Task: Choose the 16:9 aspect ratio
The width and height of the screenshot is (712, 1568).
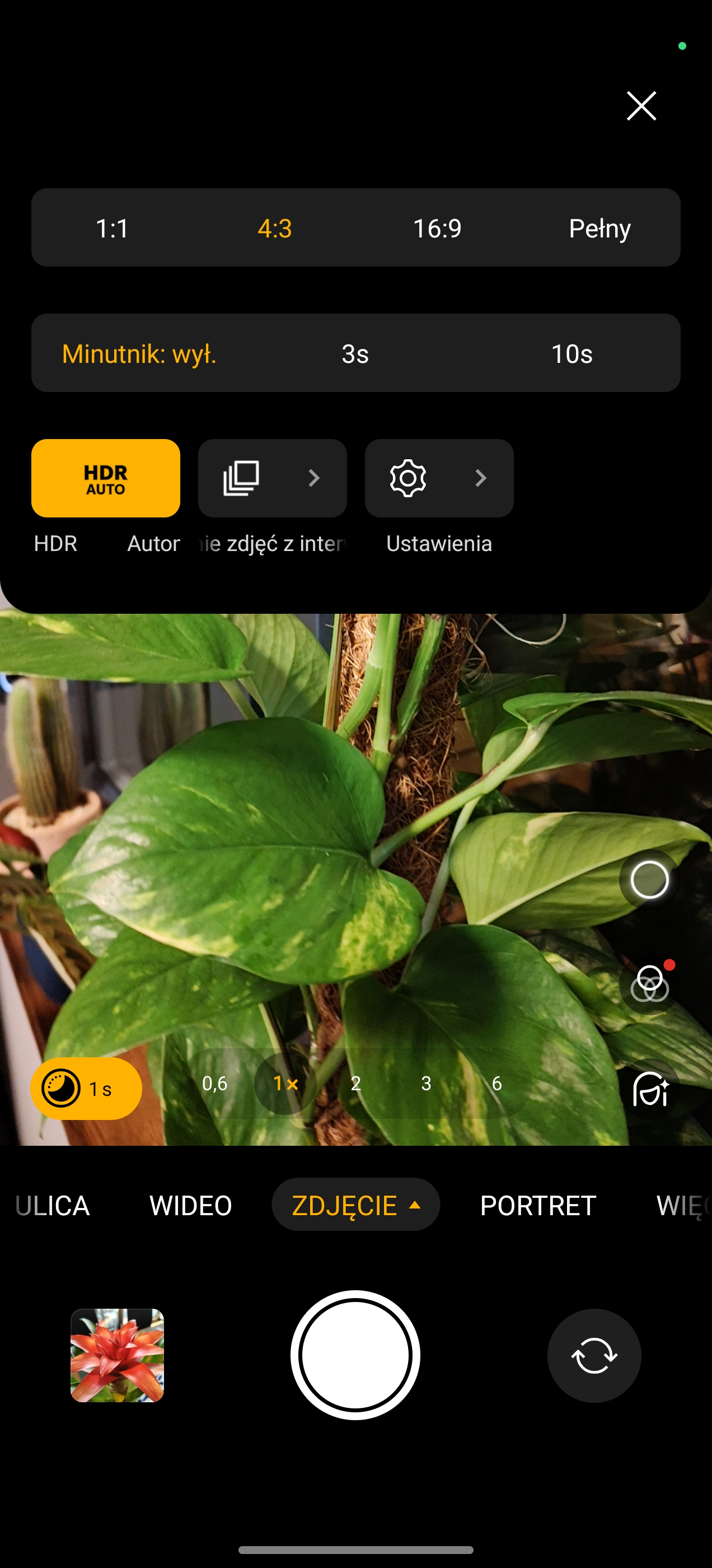Action: 437,228
